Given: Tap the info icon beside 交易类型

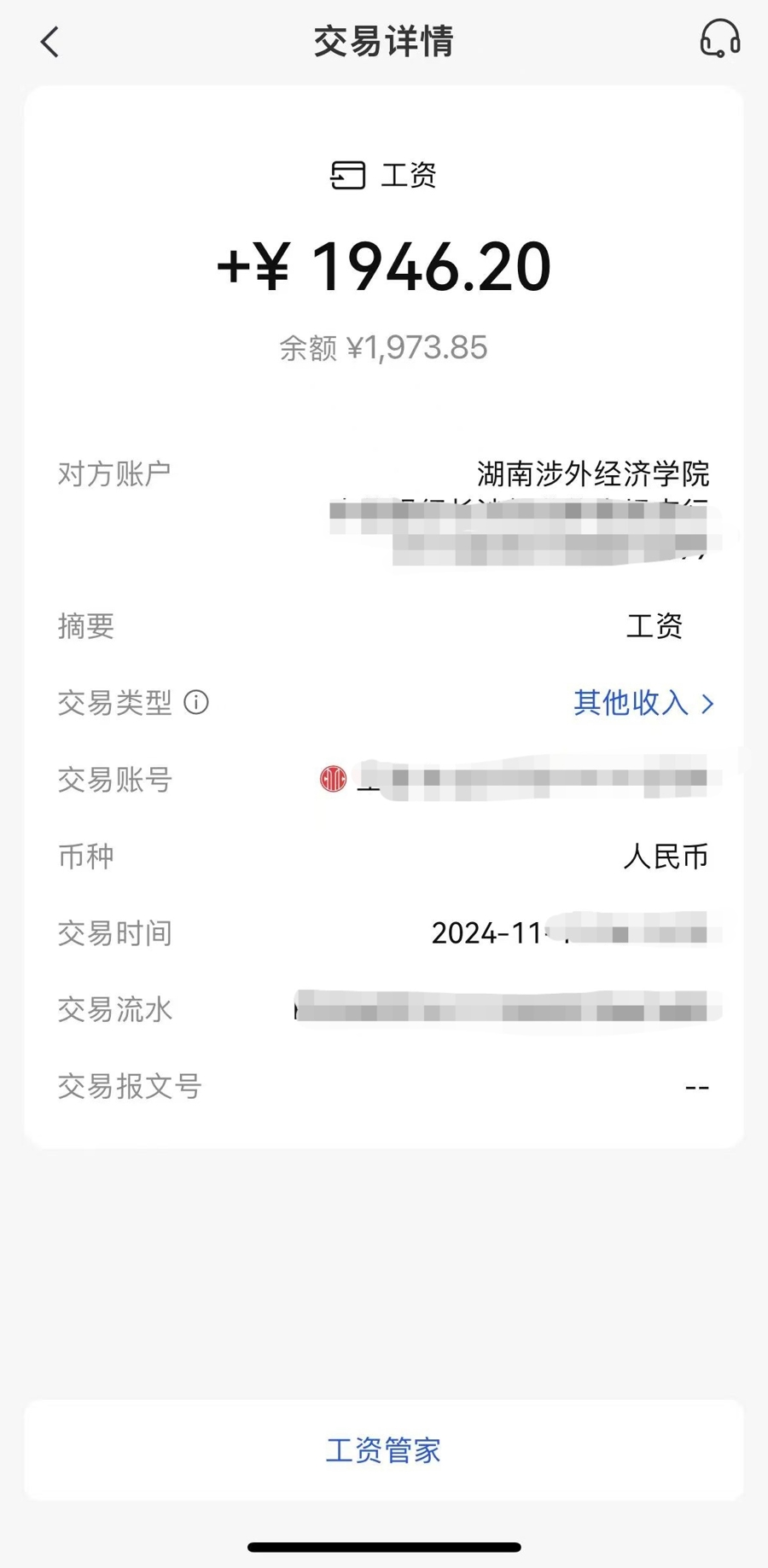Looking at the screenshot, I should tap(196, 702).
